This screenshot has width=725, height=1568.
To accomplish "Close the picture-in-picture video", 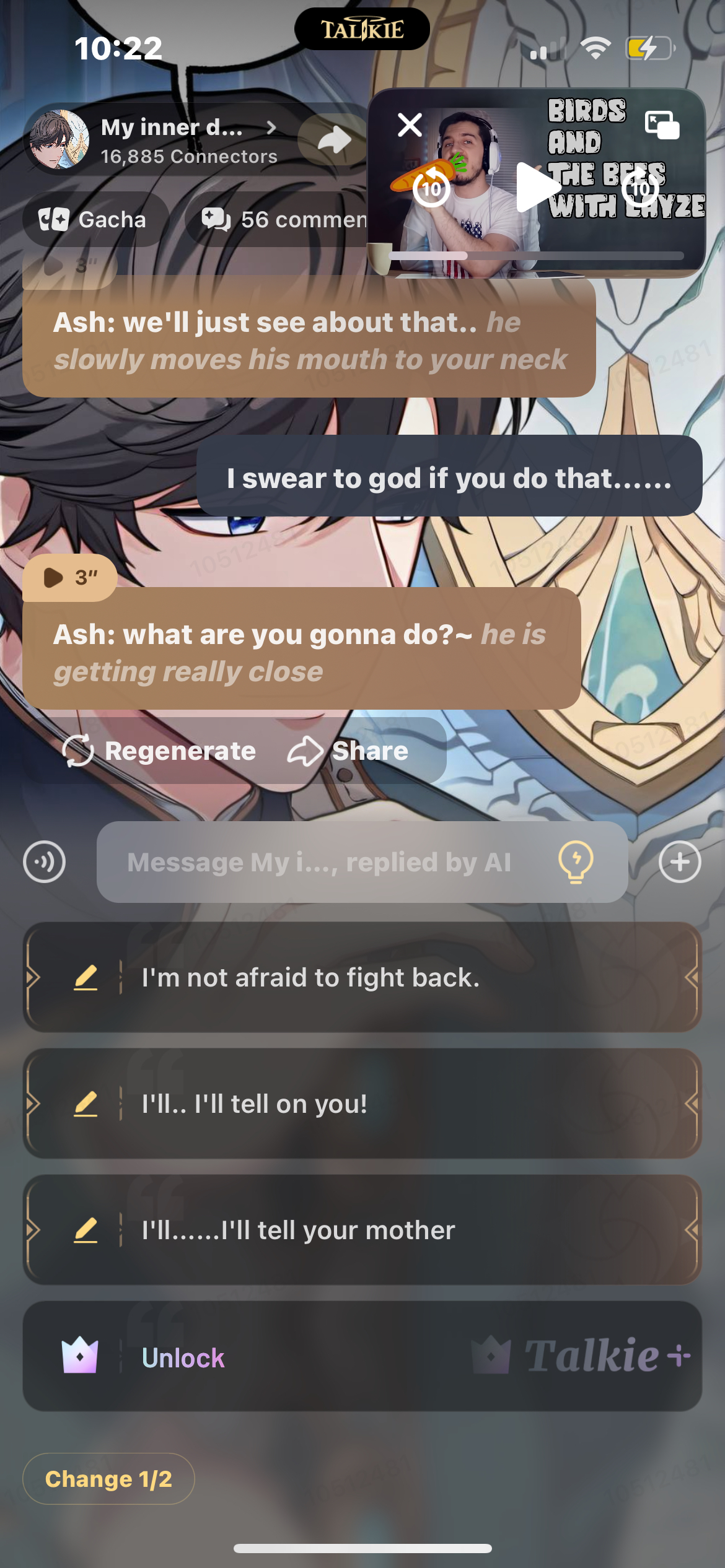I will point(410,125).
